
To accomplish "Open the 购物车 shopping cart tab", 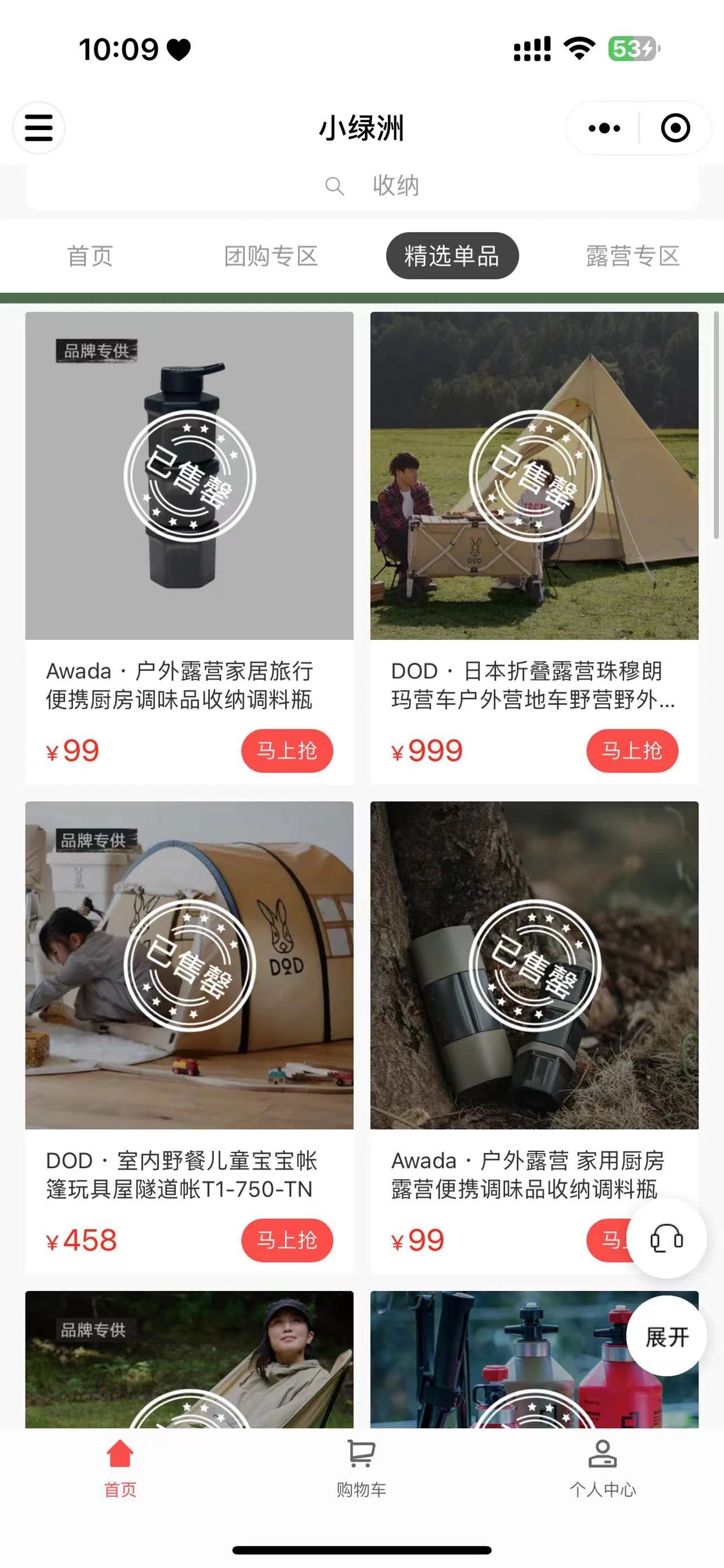I will 361,1467.
